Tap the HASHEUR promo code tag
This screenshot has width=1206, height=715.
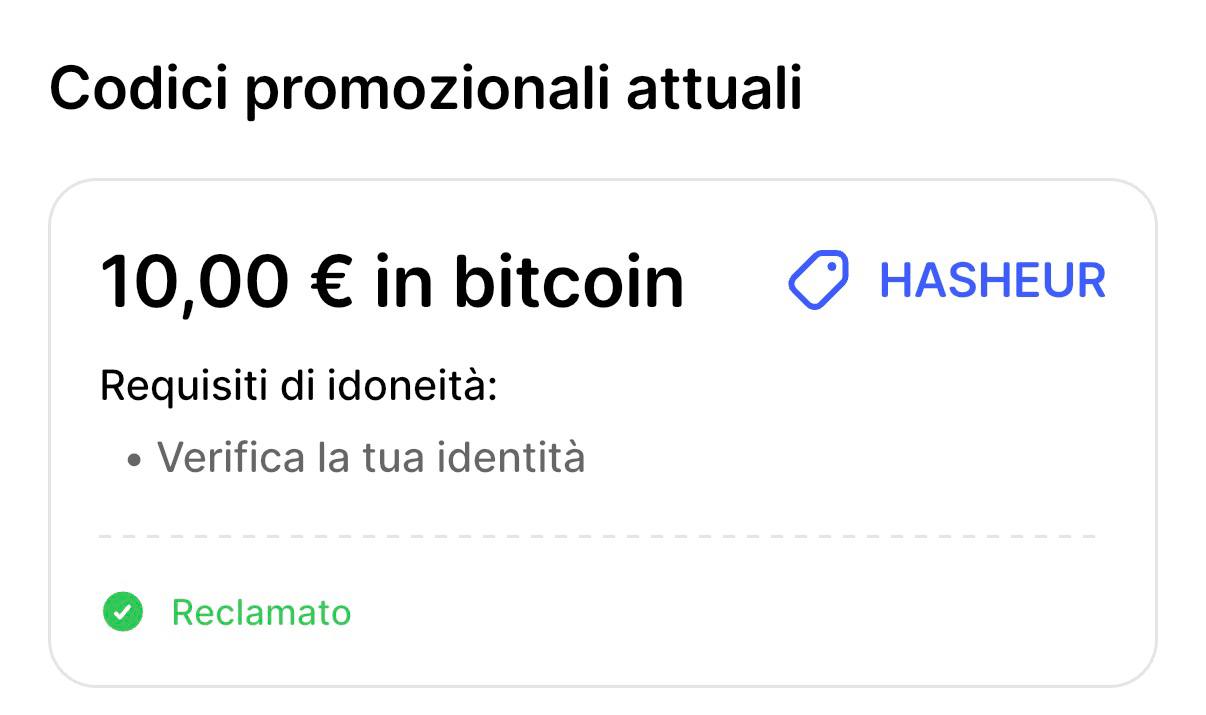tap(948, 280)
